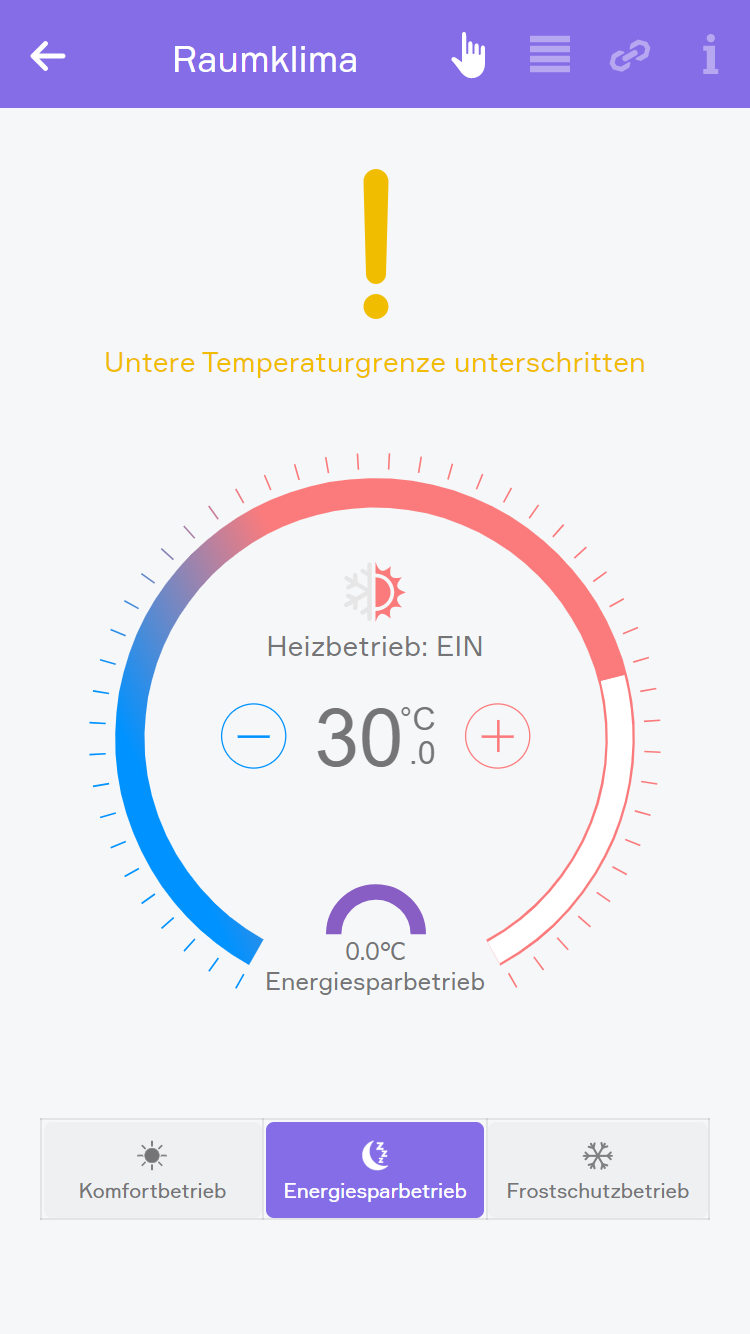Open the list view icon

coord(550,55)
